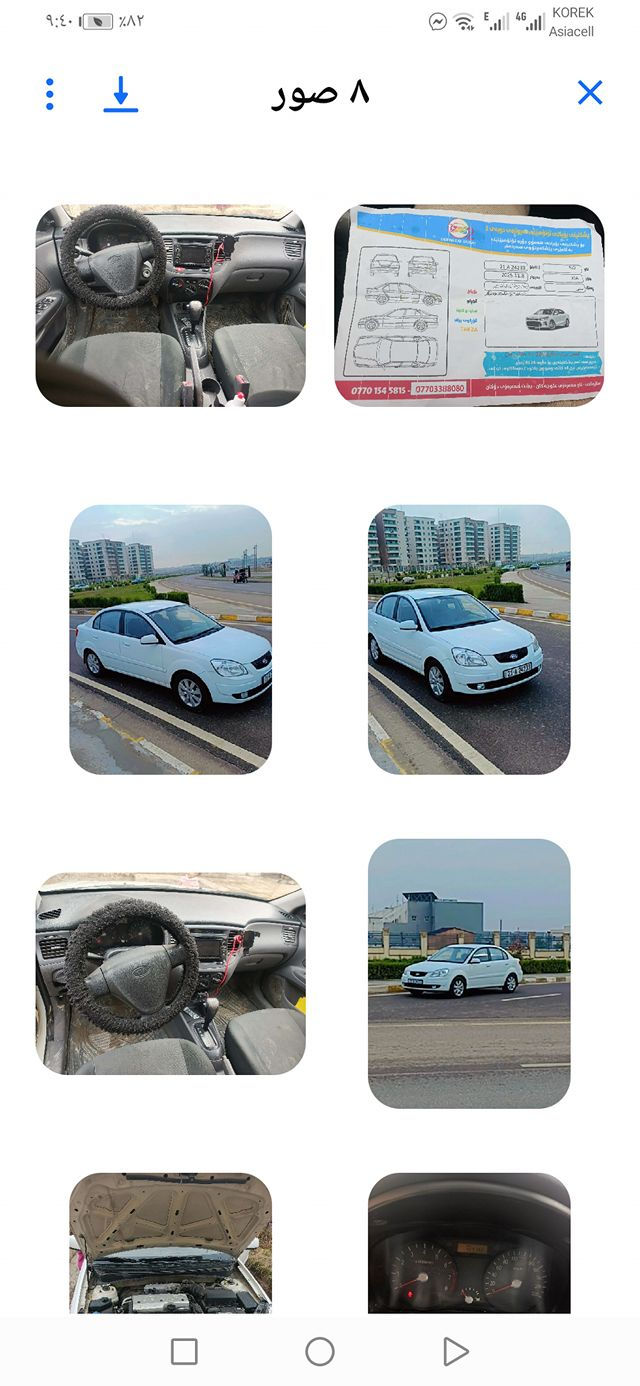640x1386 pixels.
Task: Open the distant white car roadside photo
Action: pos(469,973)
